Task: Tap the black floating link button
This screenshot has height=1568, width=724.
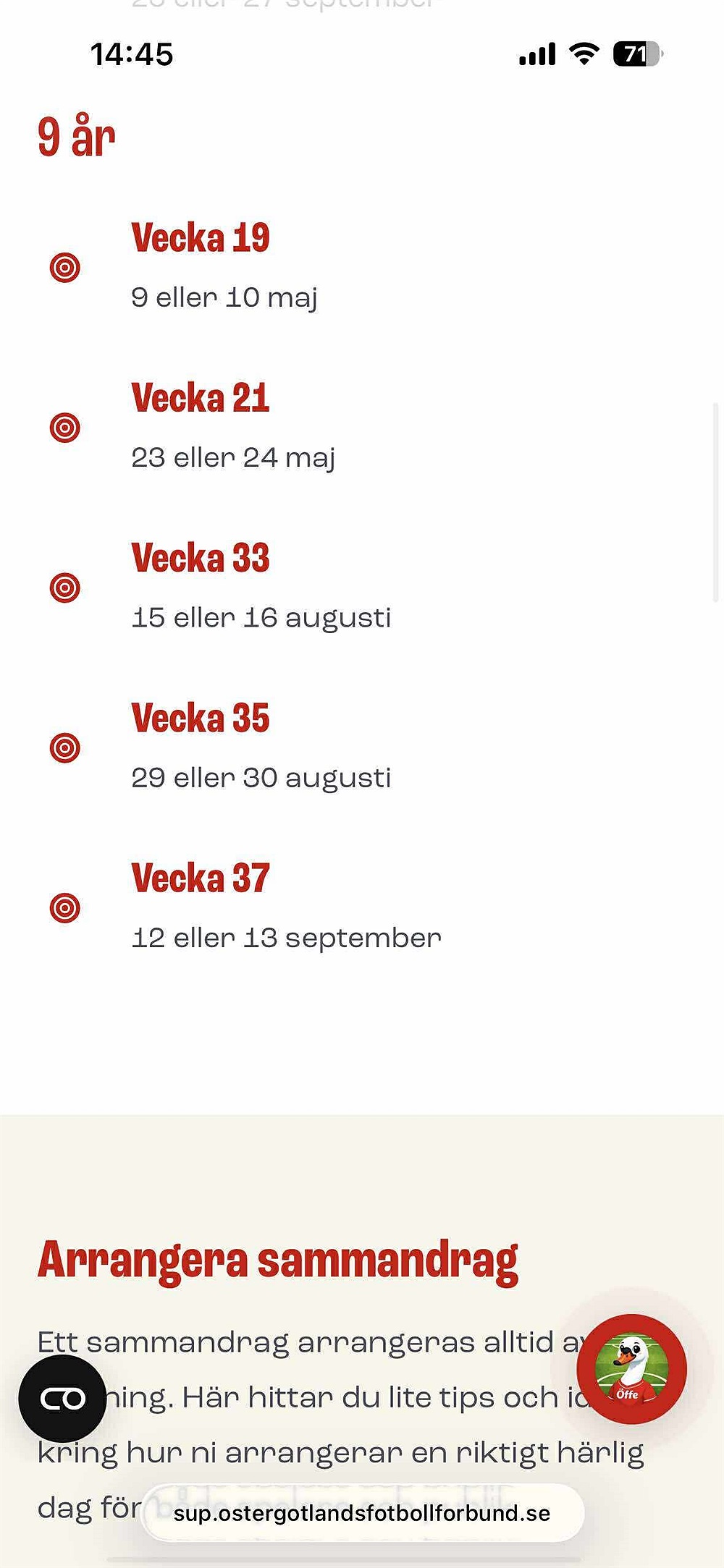Action: click(x=62, y=1399)
